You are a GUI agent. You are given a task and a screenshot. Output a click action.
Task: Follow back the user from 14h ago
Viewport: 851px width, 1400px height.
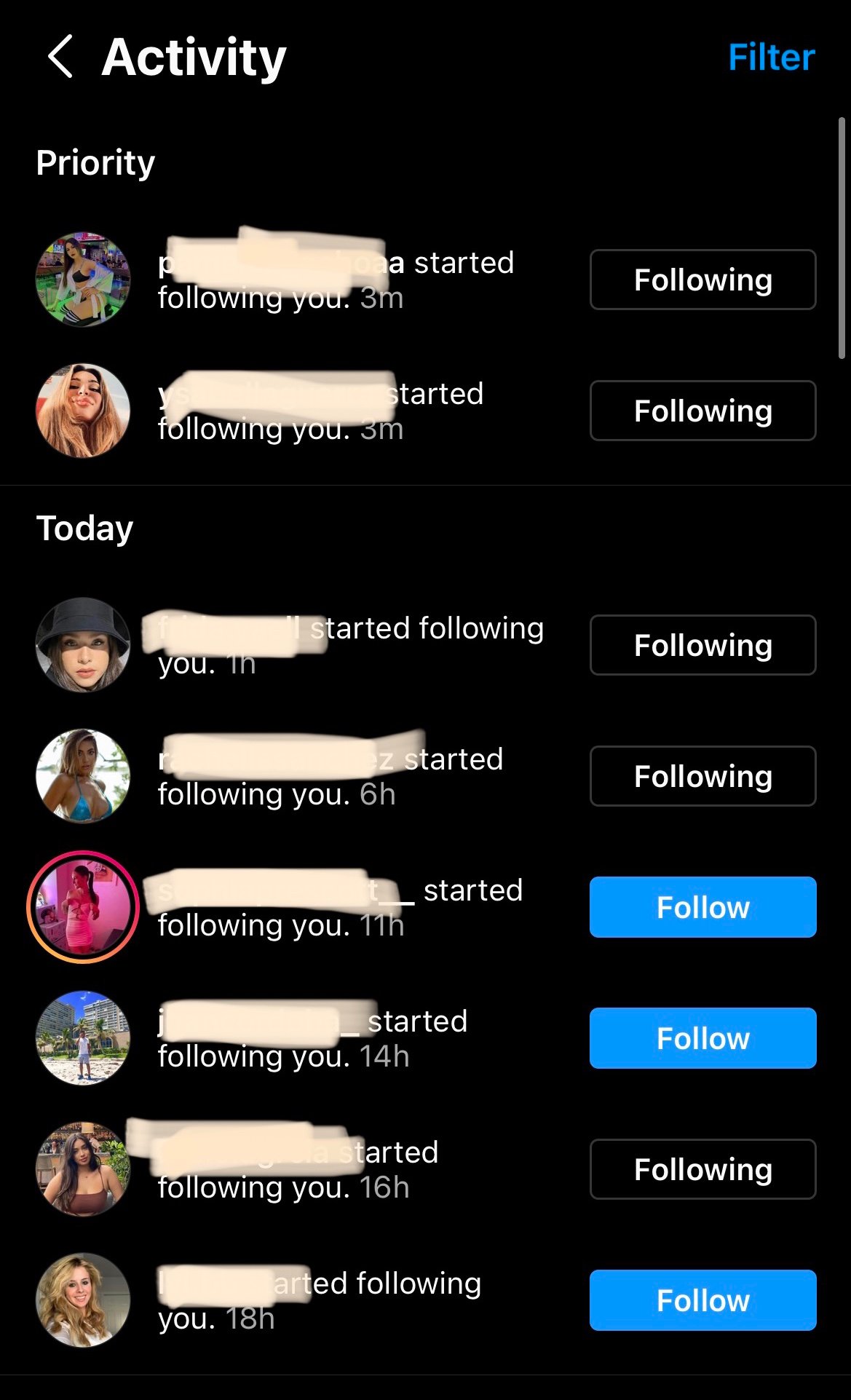coord(702,1038)
